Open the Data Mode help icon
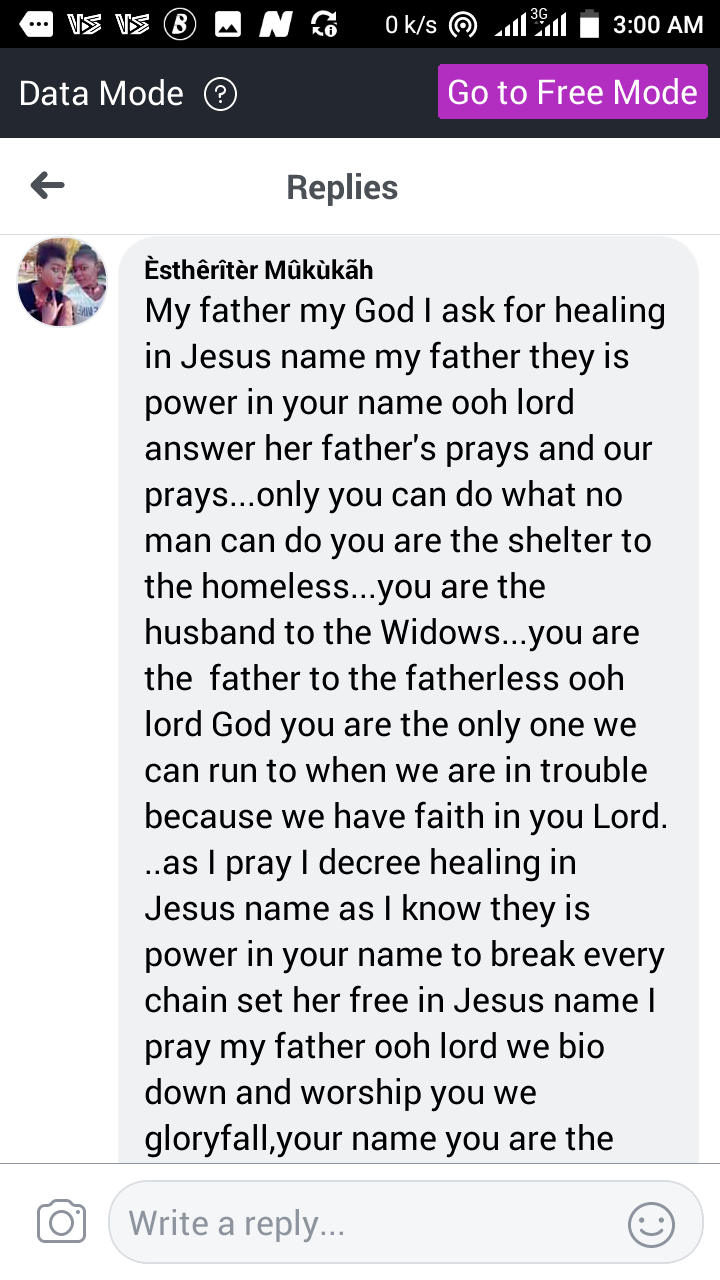 click(x=220, y=95)
